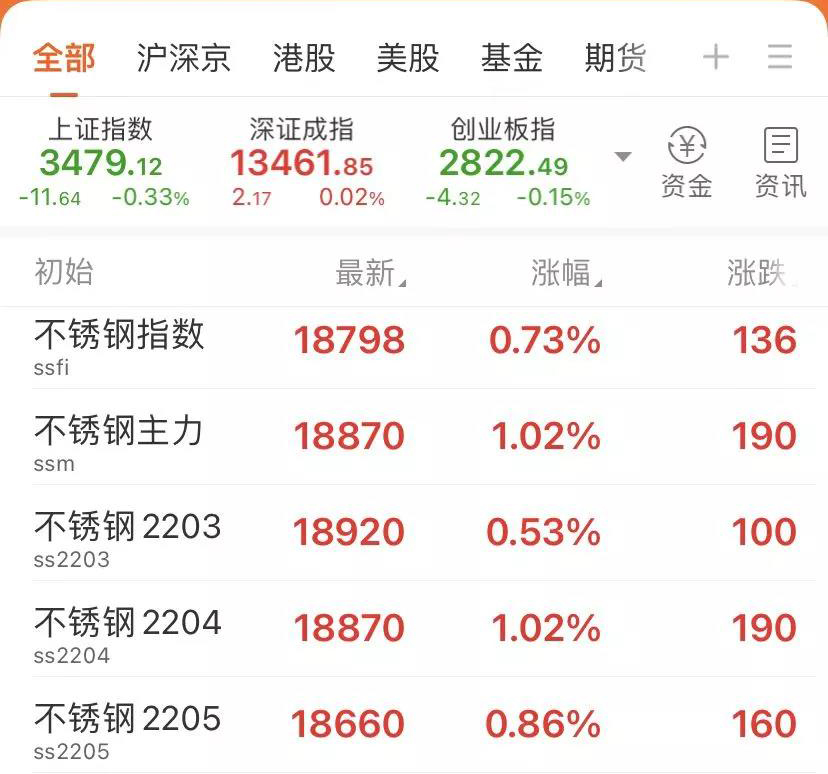Open the 美股 tab
828x774 pixels.
click(408, 58)
